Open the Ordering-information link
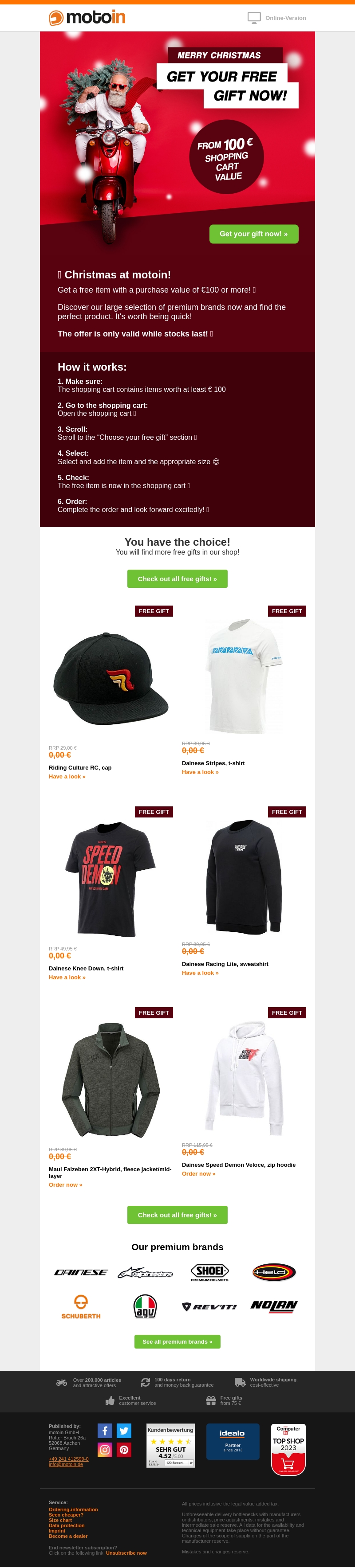This screenshot has width=355, height=1568. [73, 1509]
